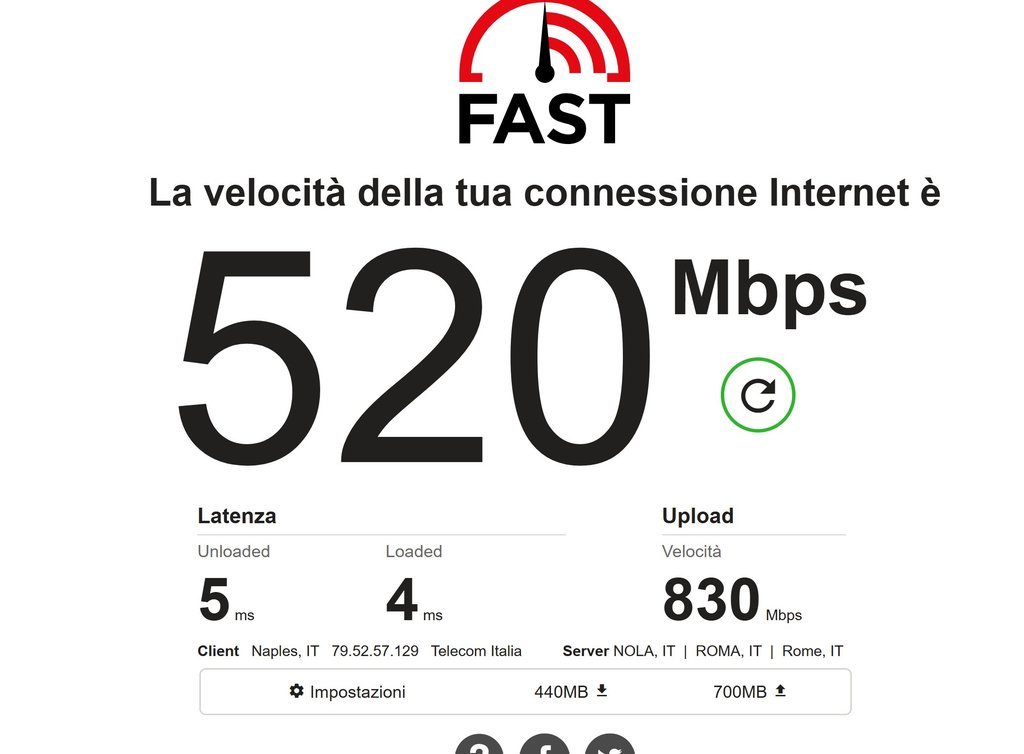Share the result on Twitter

[610, 748]
